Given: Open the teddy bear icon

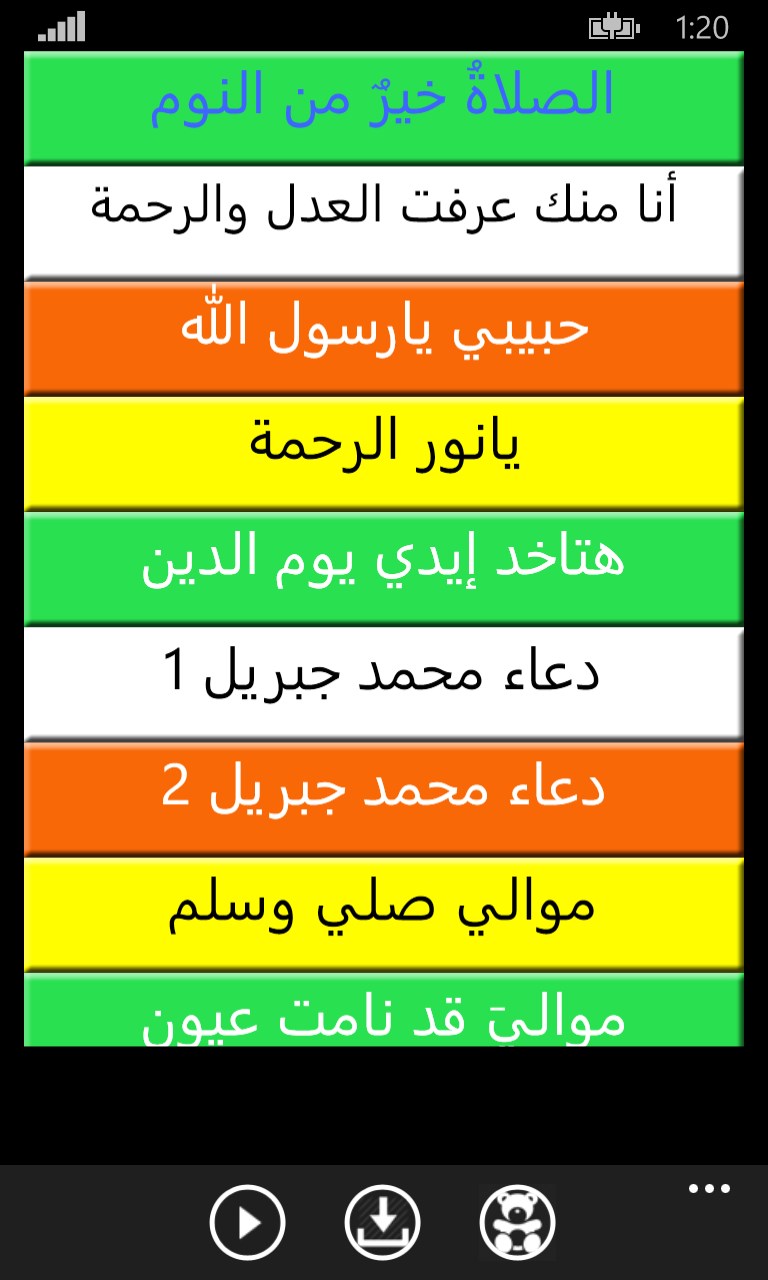Looking at the screenshot, I should pyautogui.click(x=517, y=1222).
